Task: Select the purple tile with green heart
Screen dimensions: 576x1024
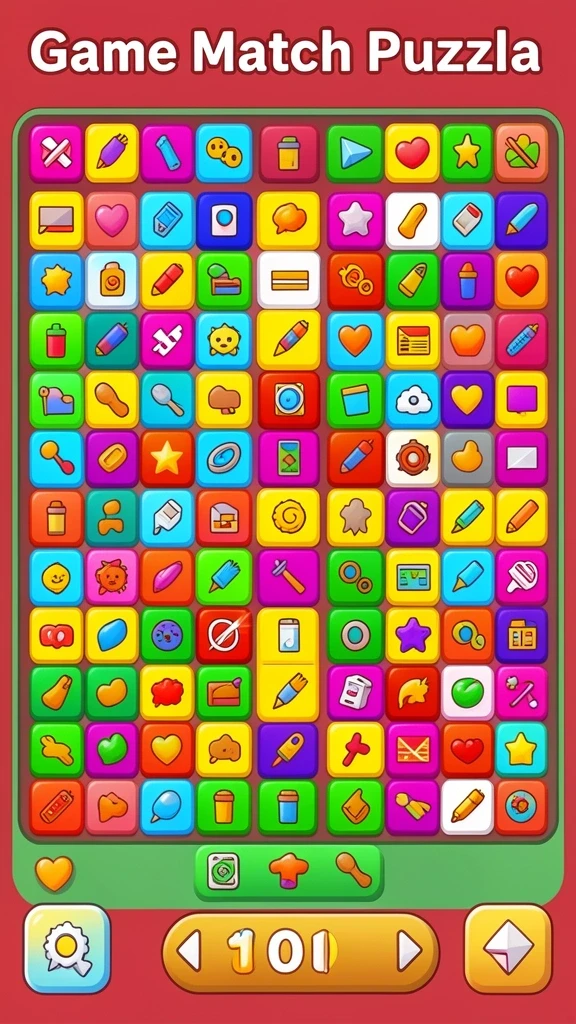Action: pos(112,749)
